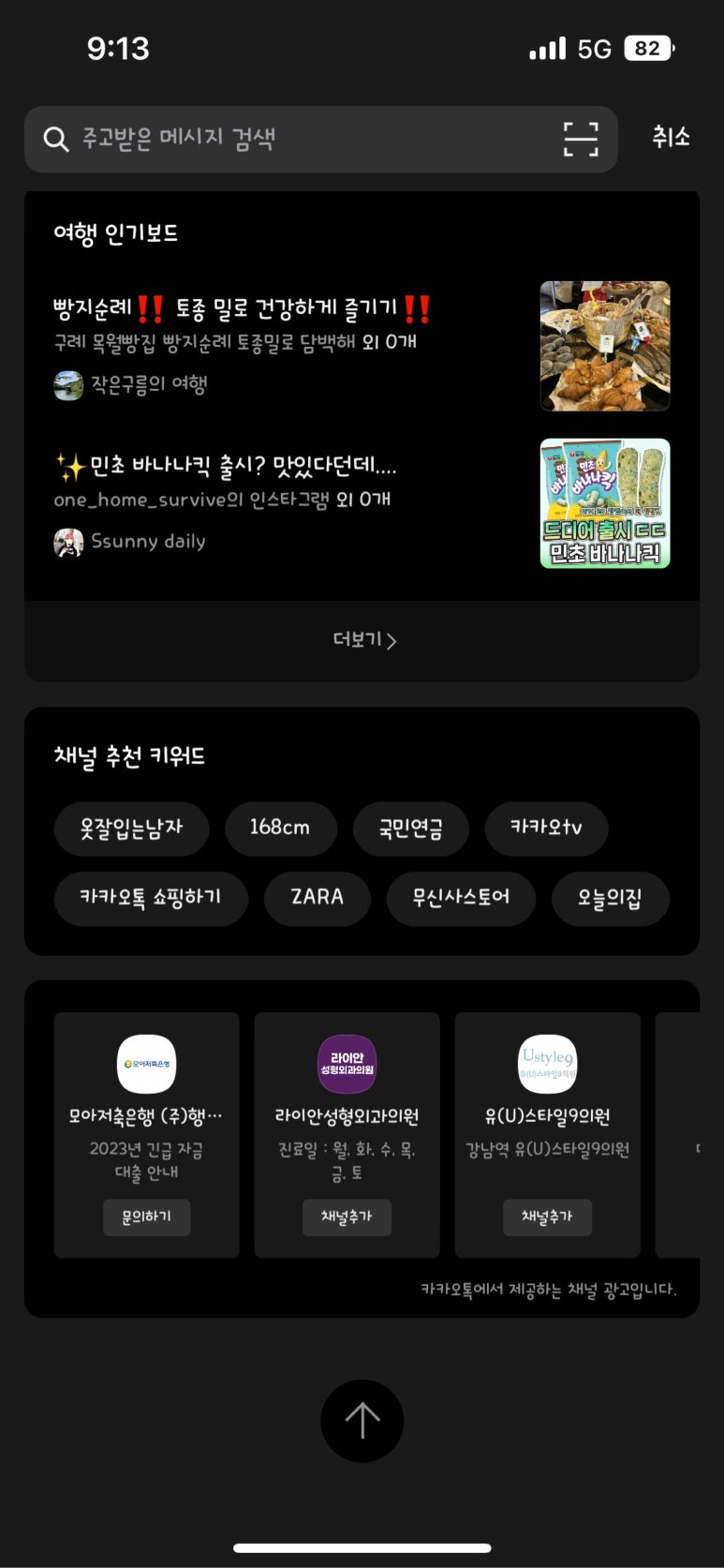Open the QR code scanner icon
This screenshot has width=724, height=1568.
[x=581, y=139]
